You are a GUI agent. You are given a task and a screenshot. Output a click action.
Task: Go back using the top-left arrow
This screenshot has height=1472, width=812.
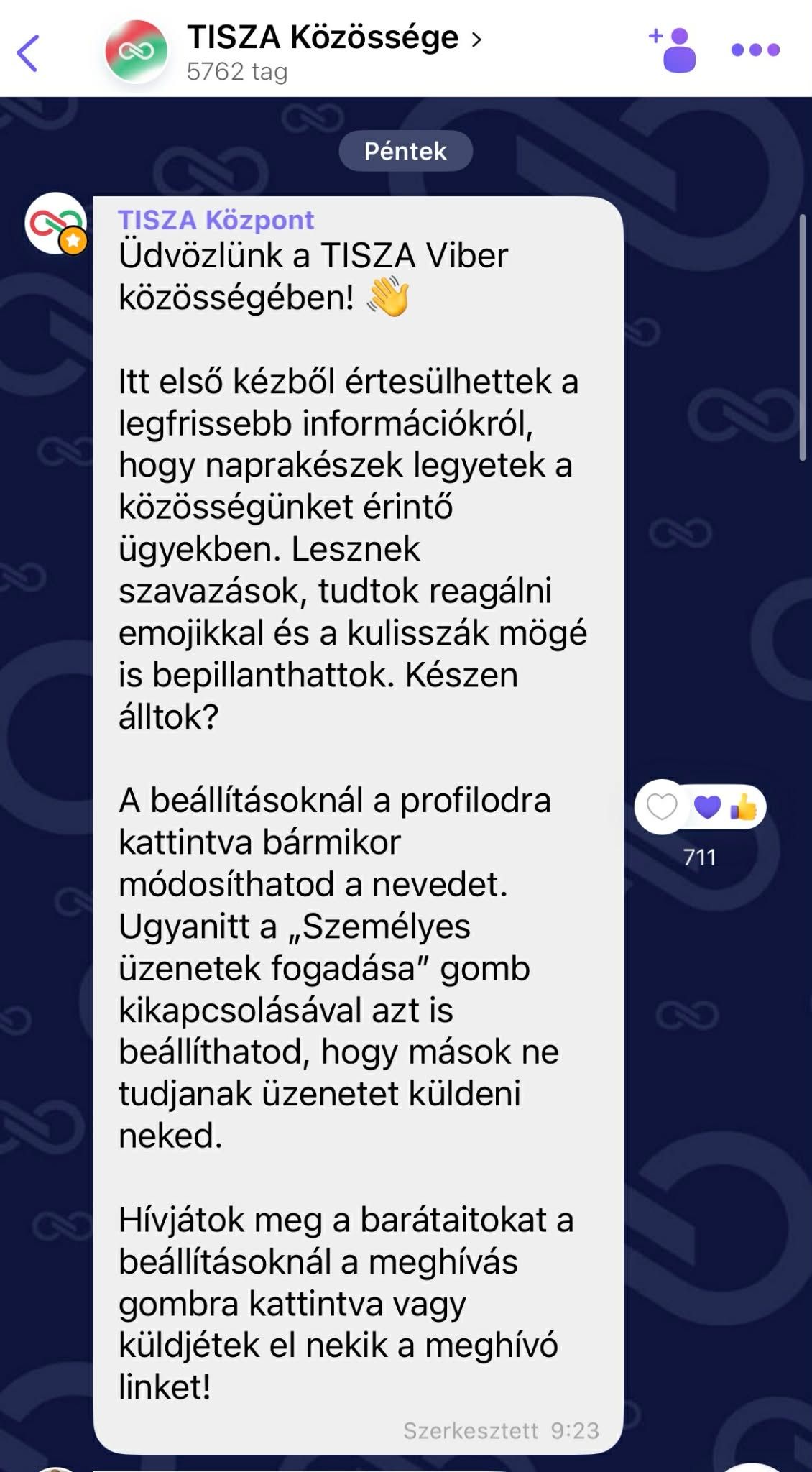click(x=27, y=52)
